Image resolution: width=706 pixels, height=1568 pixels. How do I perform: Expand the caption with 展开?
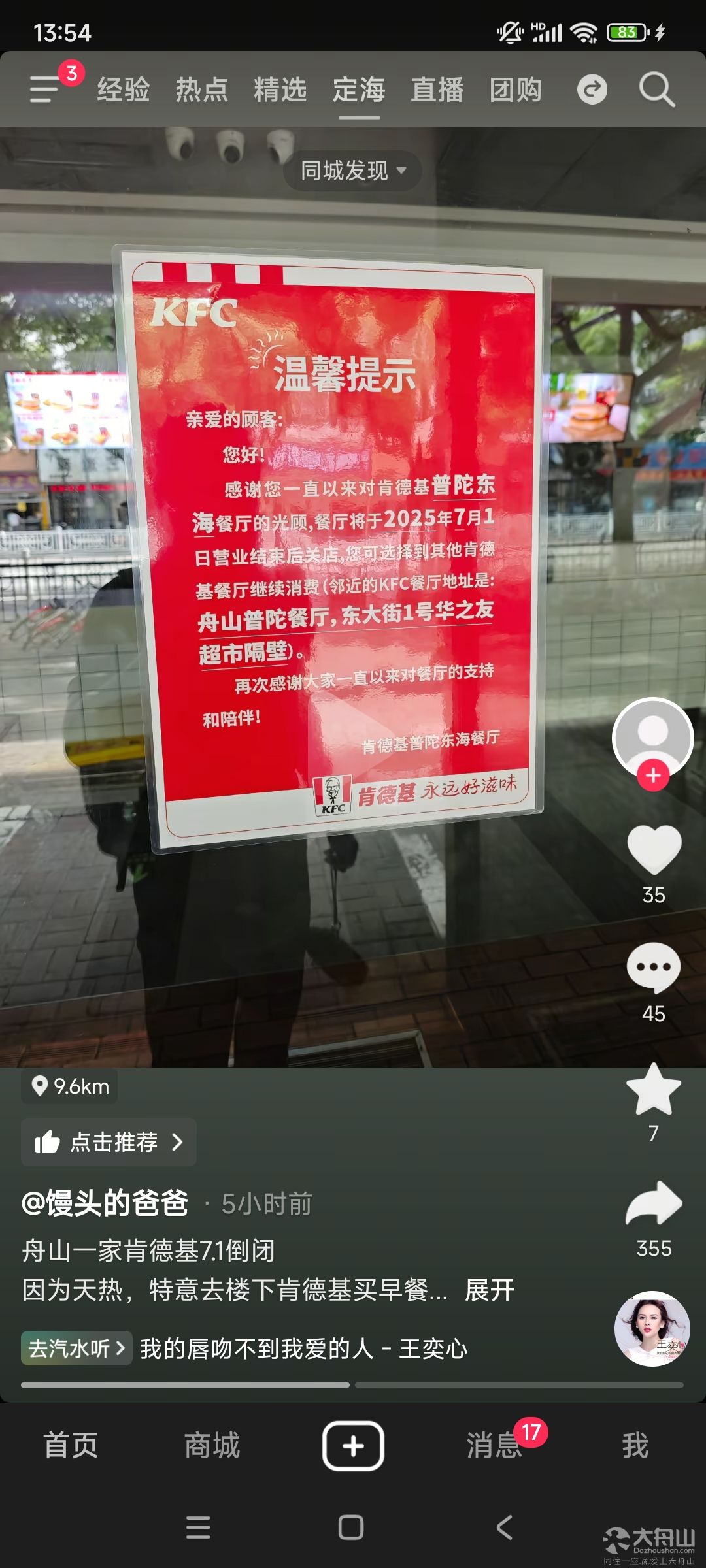[x=490, y=1290]
